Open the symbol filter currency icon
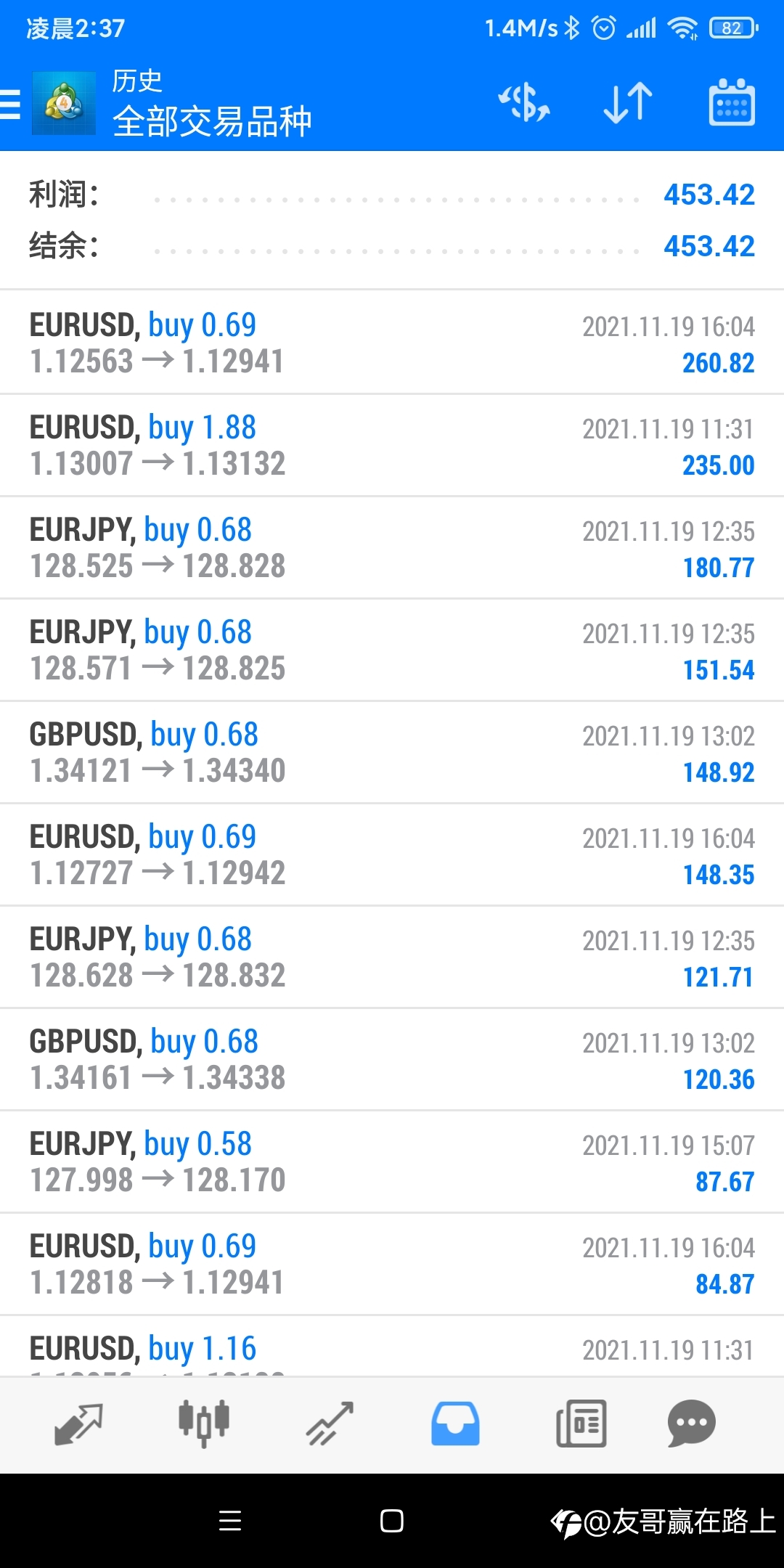This screenshot has height=1568, width=784. [x=524, y=102]
